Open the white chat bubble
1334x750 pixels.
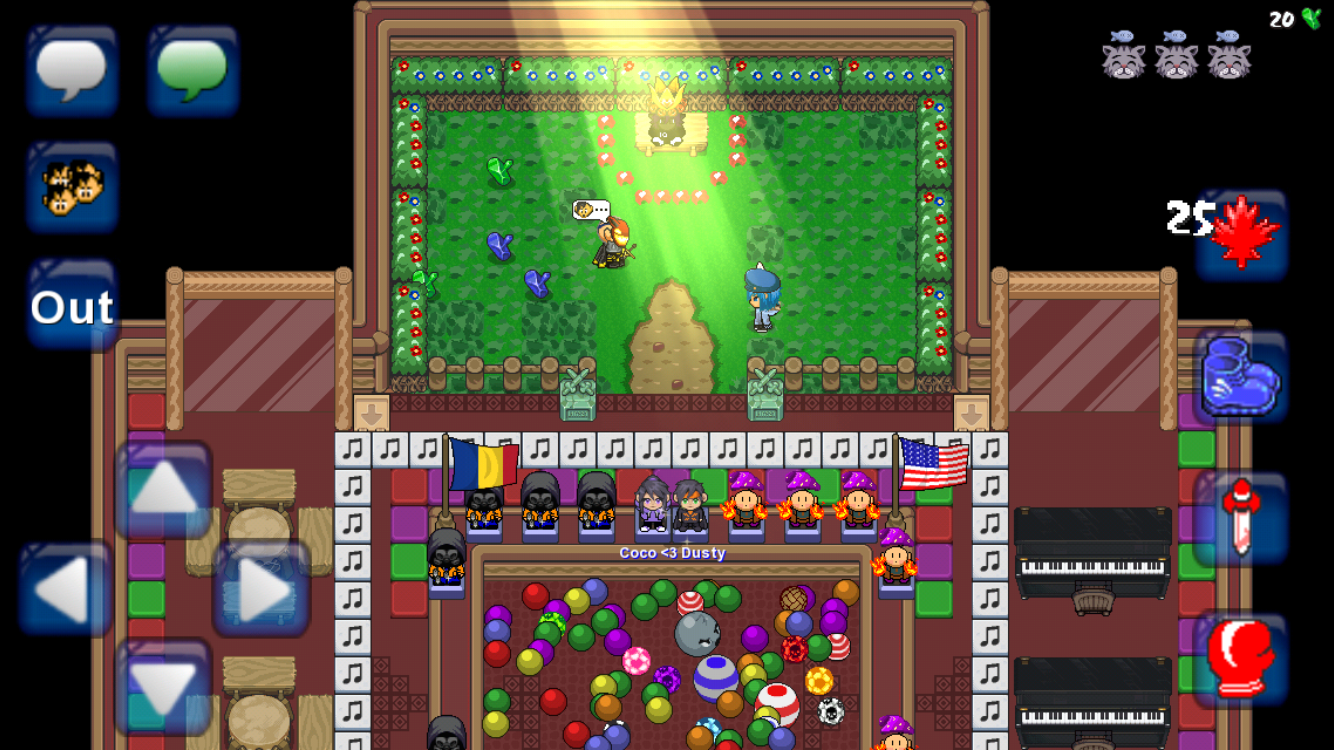tap(71, 70)
